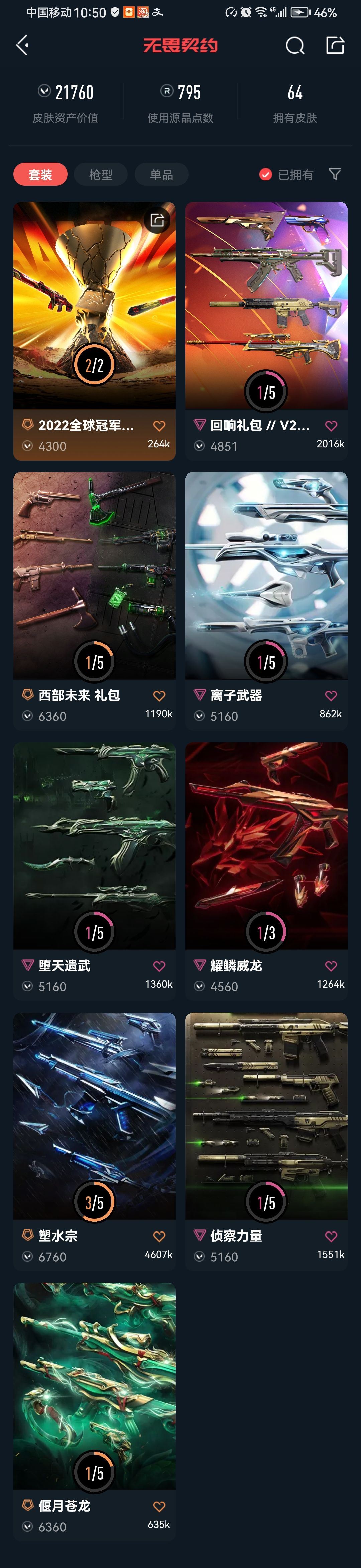This screenshot has width=361, height=1568.
Task: Open the 离子武器 bundle card
Action: point(266,575)
